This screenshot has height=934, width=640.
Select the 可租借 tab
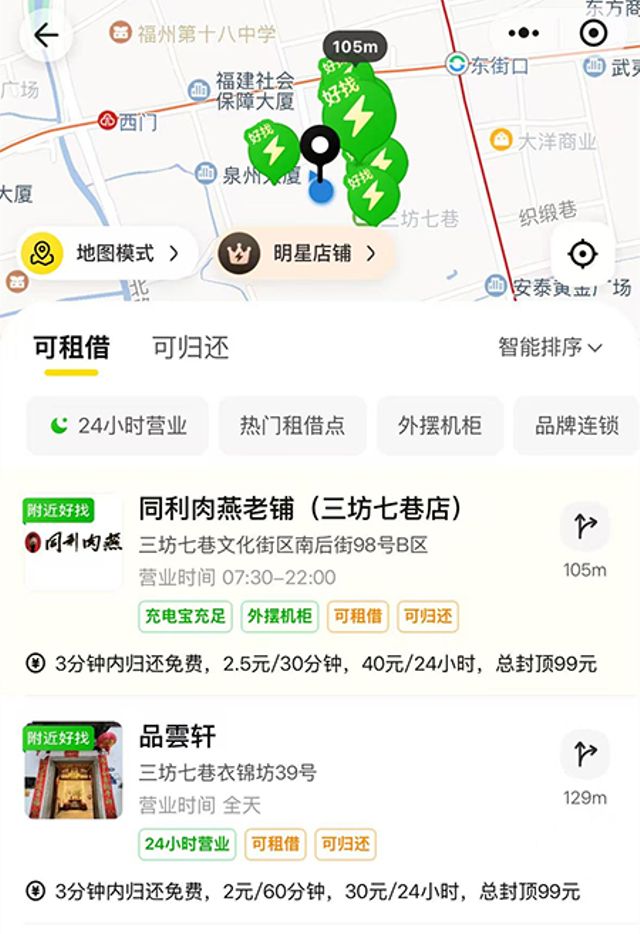coord(71,348)
